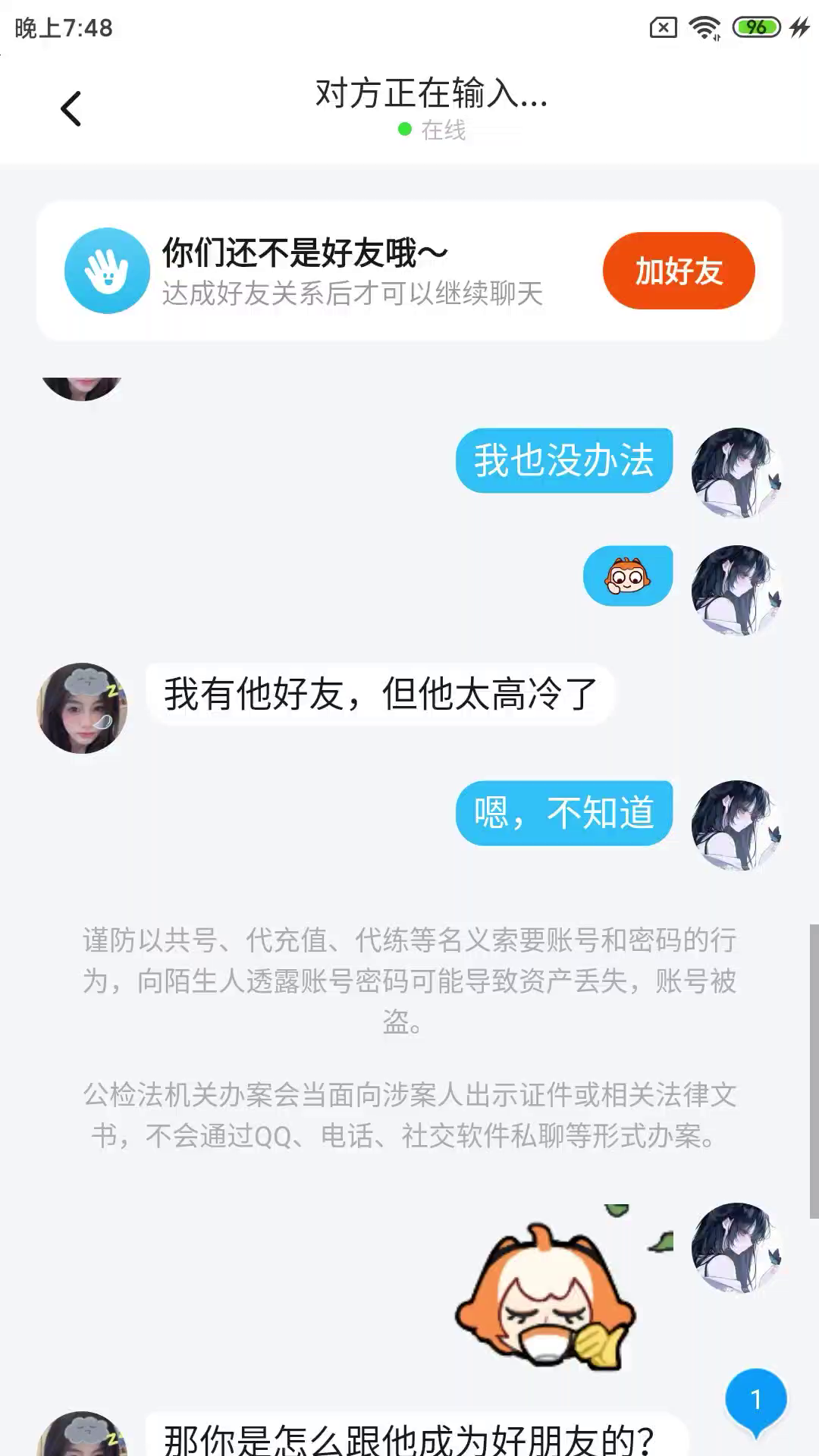819x1456 pixels.
Task: Tap the 加好友 button
Action: (678, 271)
